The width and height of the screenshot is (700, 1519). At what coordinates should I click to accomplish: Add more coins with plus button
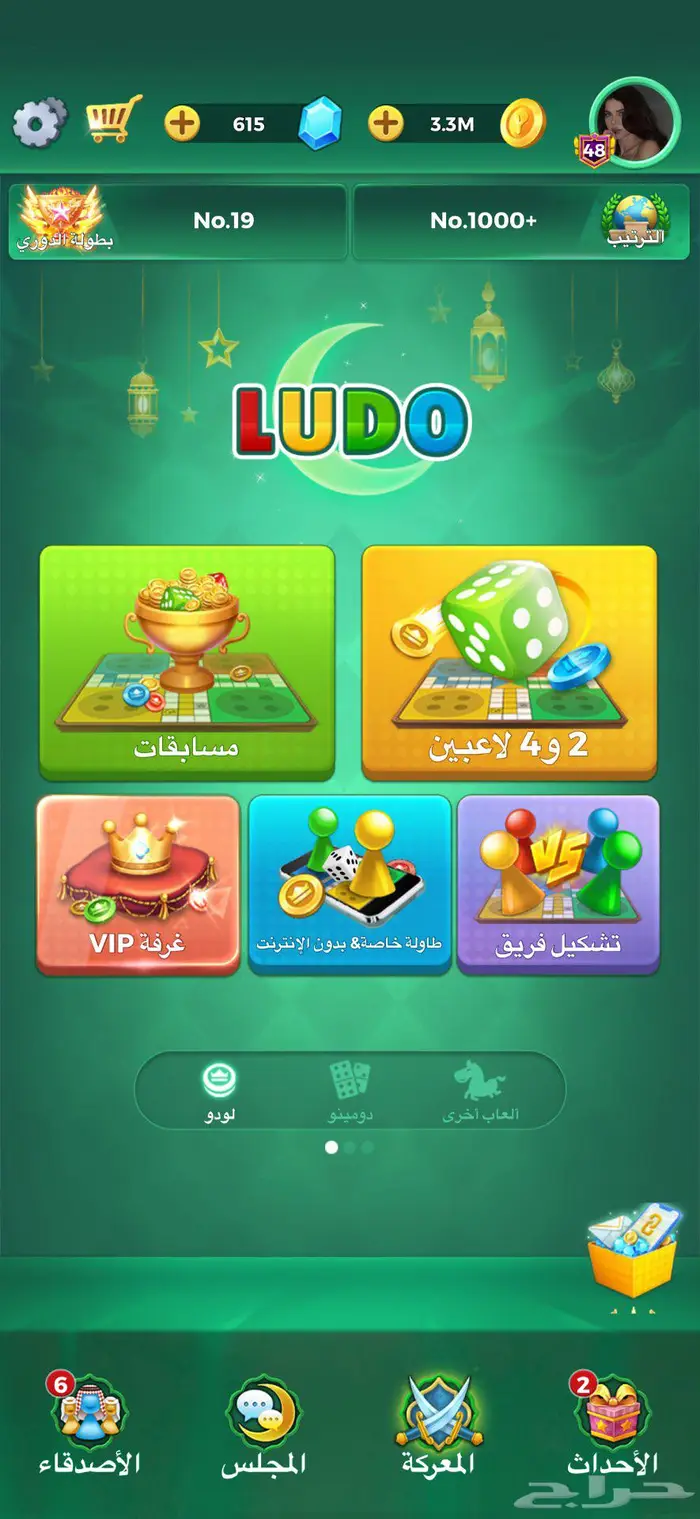pyautogui.click(x=385, y=124)
